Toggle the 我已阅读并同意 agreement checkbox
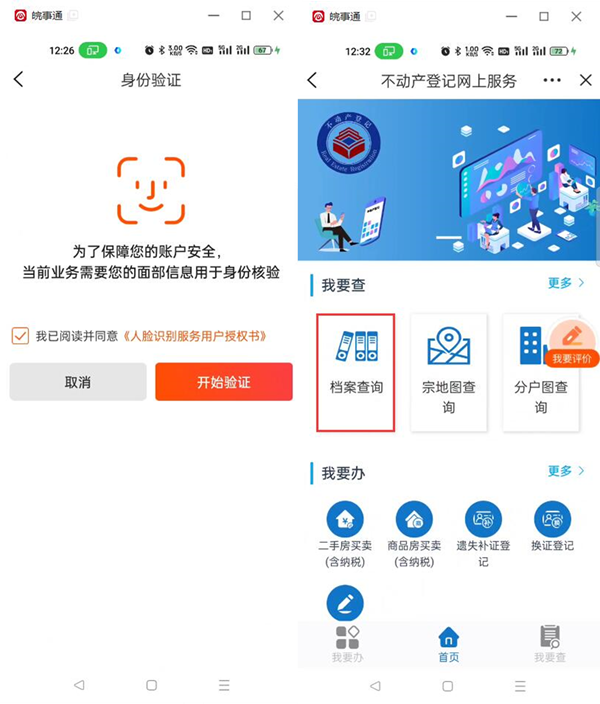The height and width of the screenshot is (704, 600). [20, 336]
